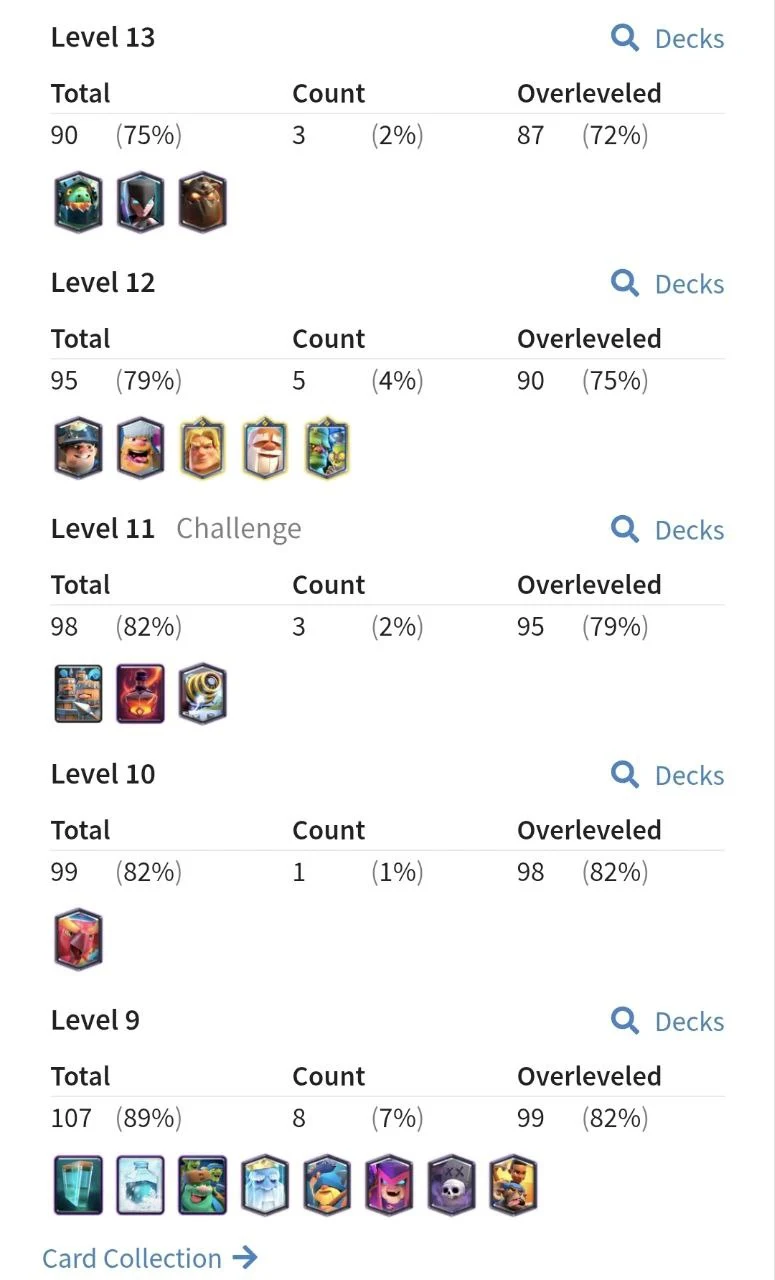Viewport: 775px width, 1280px height.
Task: Go to the Card Collection page
Action: [x=150, y=1258]
